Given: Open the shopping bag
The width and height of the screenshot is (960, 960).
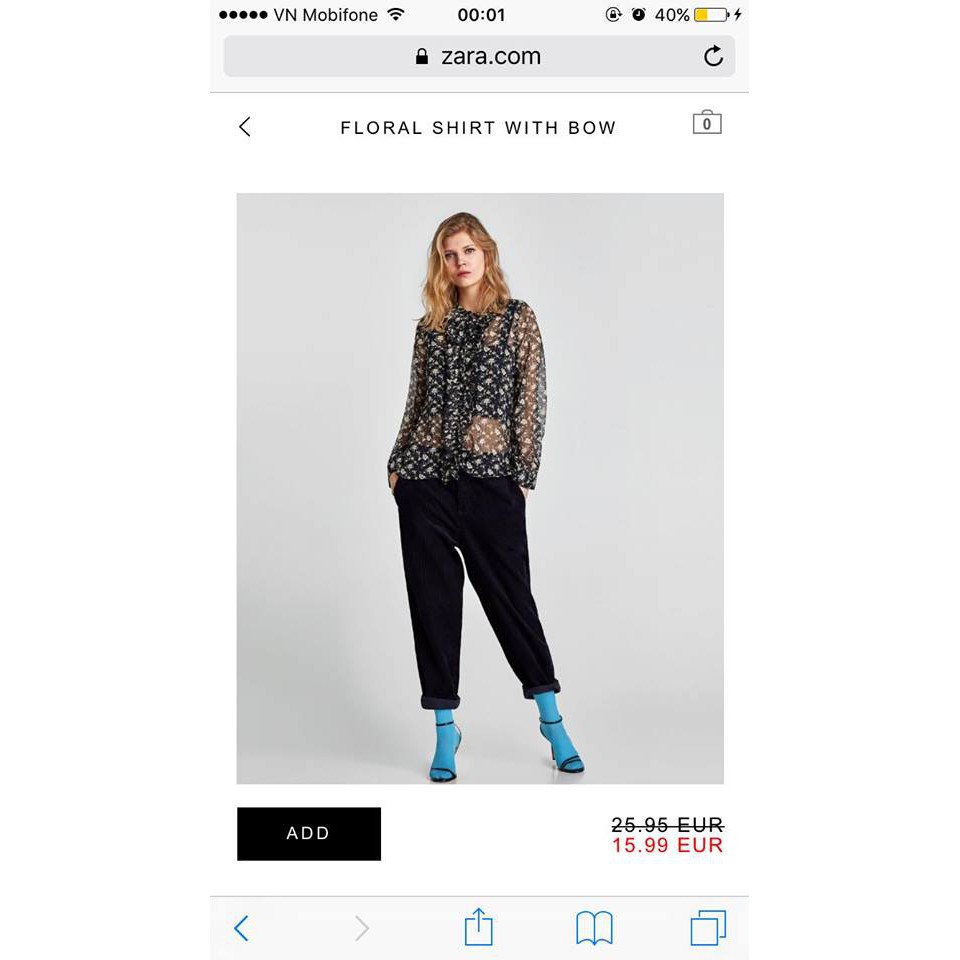Looking at the screenshot, I should point(707,123).
